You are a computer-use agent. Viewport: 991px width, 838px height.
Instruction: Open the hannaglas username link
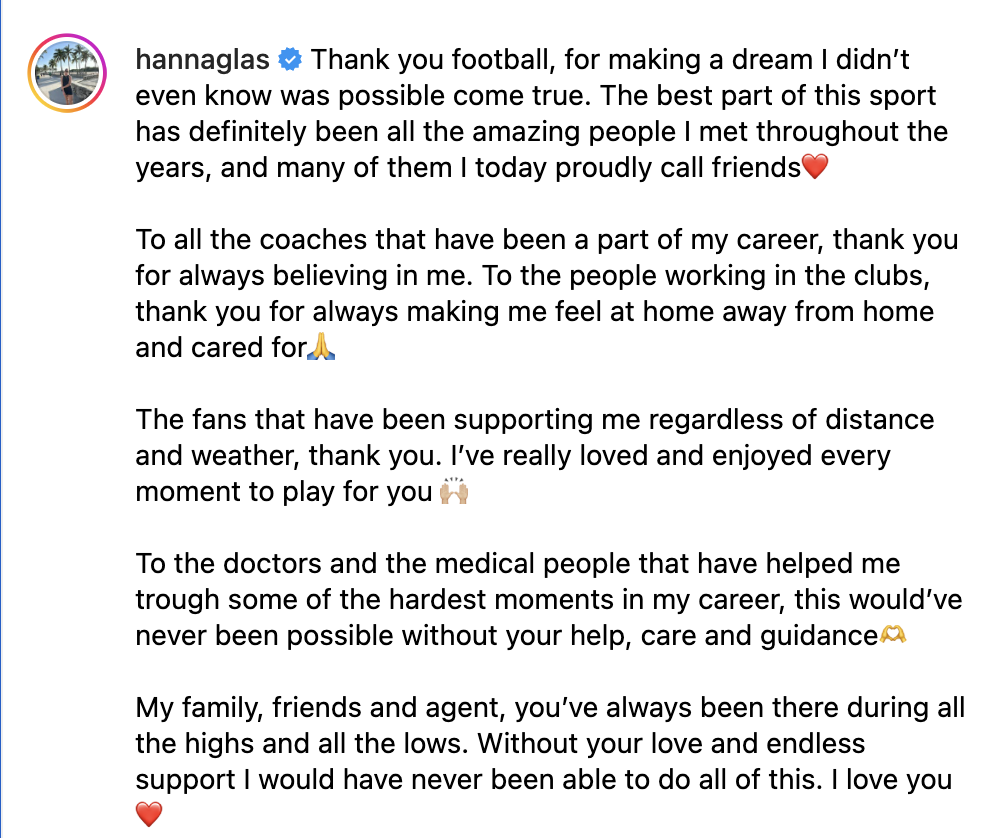coord(202,60)
